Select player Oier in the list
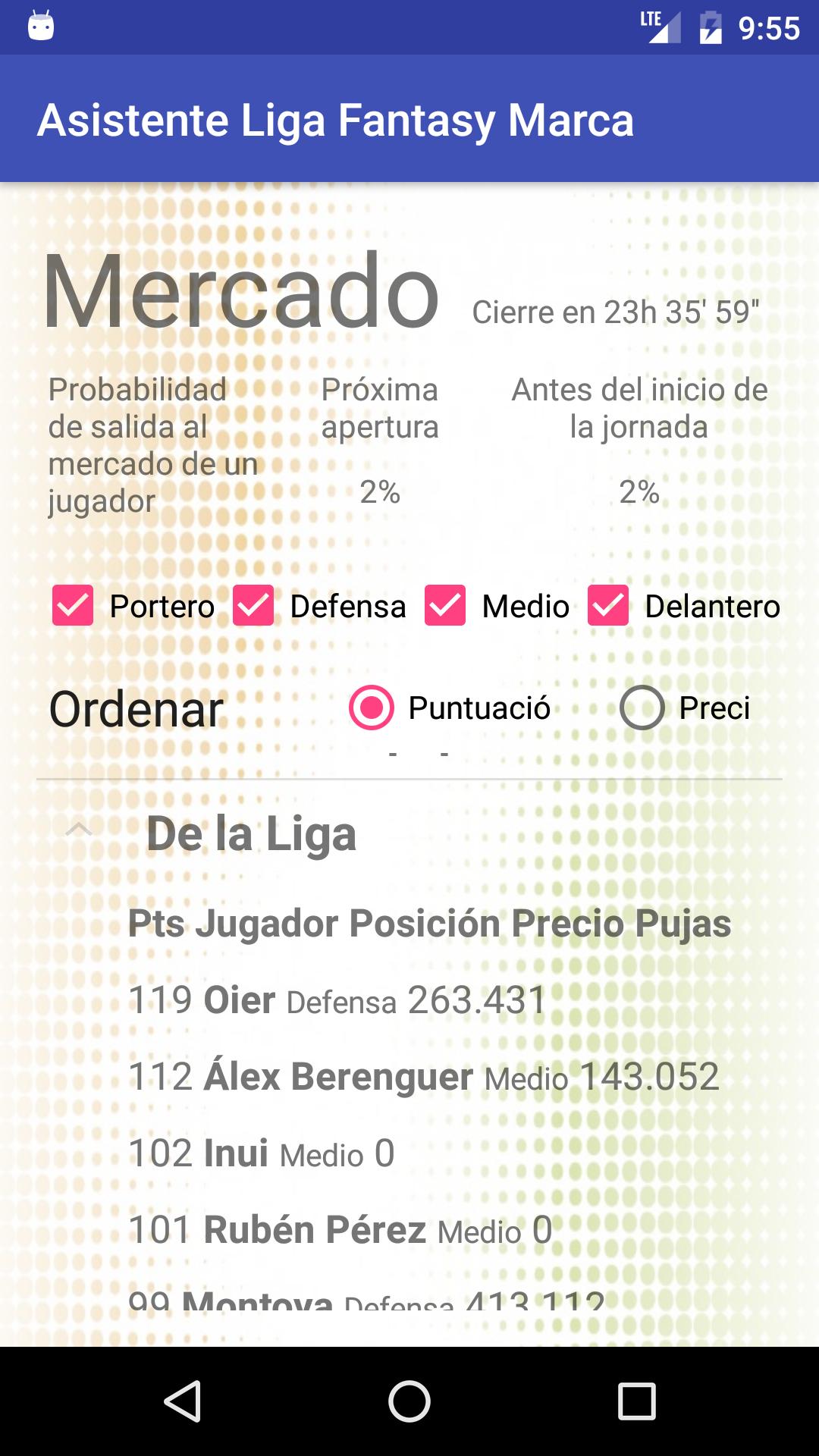Image resolution: width=819 pixels, height=1456 pixels. [x=337, y=999]
